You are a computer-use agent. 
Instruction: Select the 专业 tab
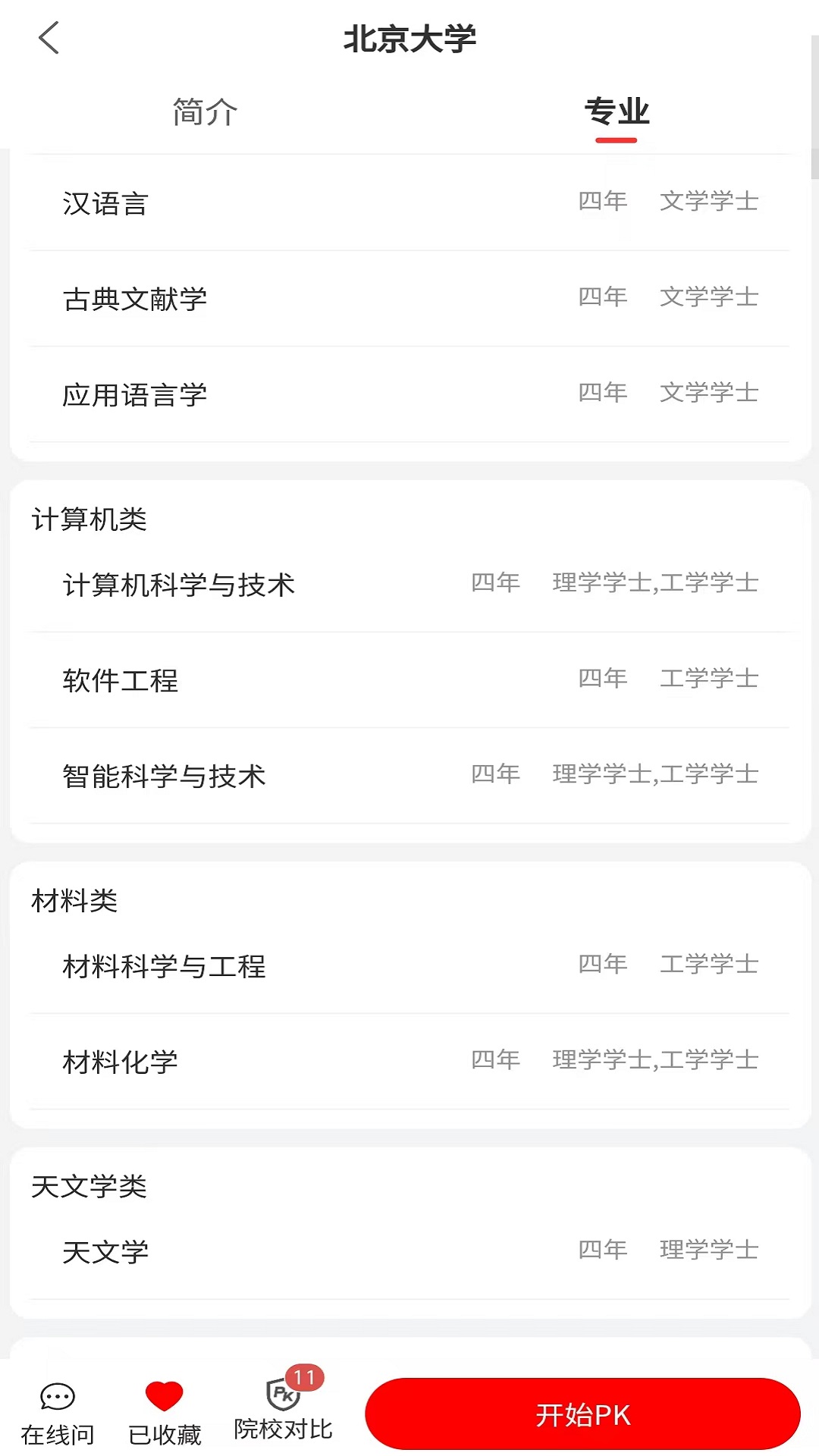(x=617, y=112)
